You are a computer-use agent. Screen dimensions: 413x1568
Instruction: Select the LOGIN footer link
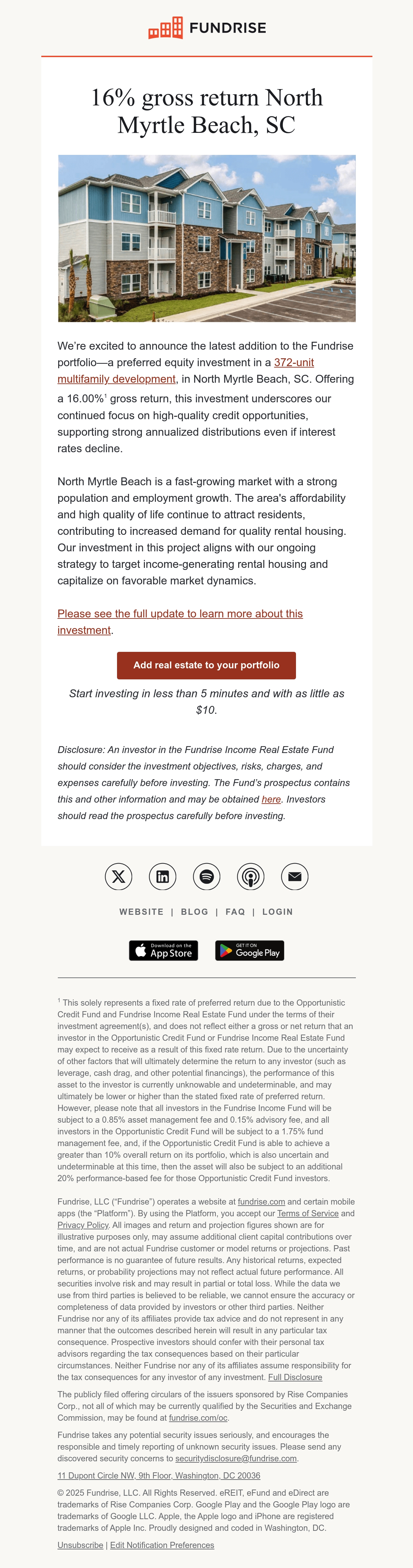pyautogui.click(x=278, y=912)
